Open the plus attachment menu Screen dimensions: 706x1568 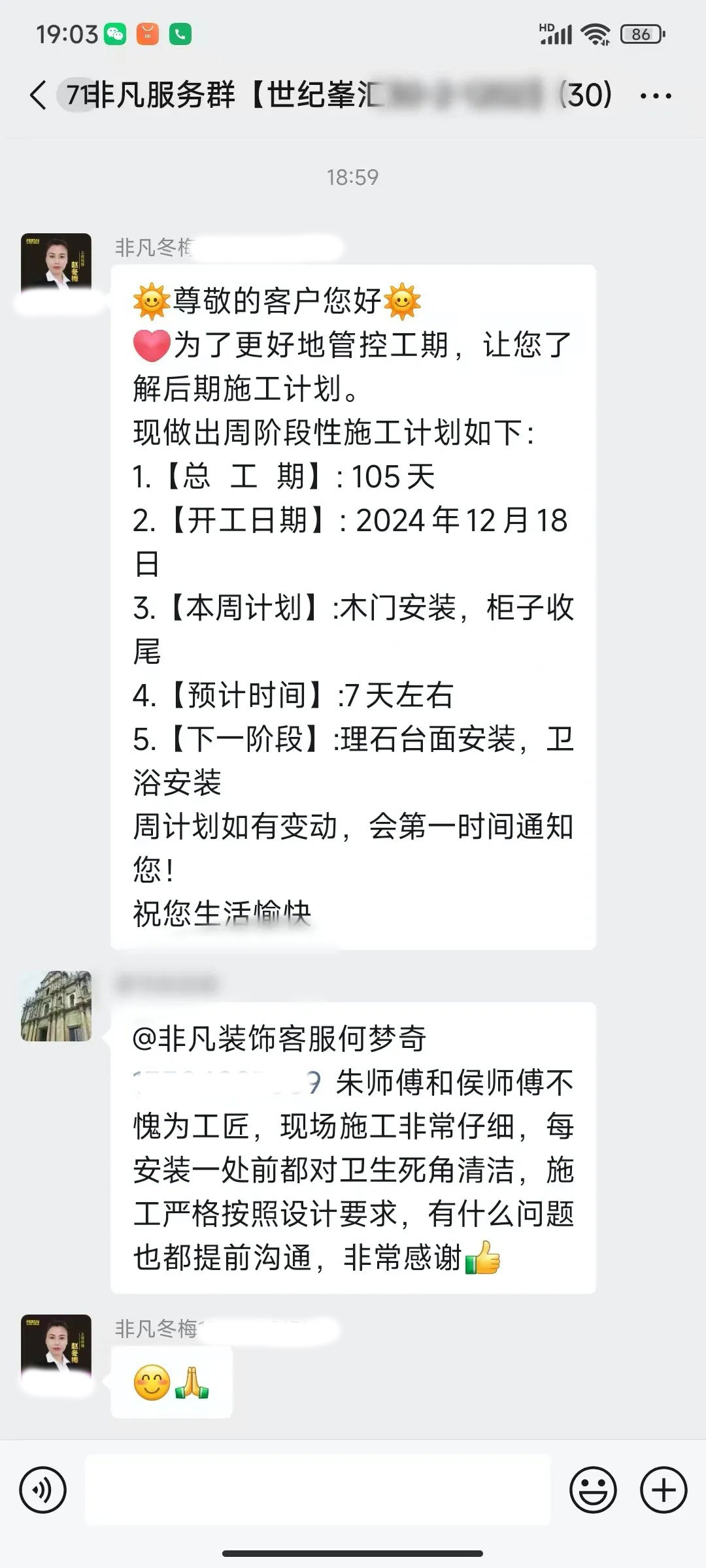(x=664, y=1490)
